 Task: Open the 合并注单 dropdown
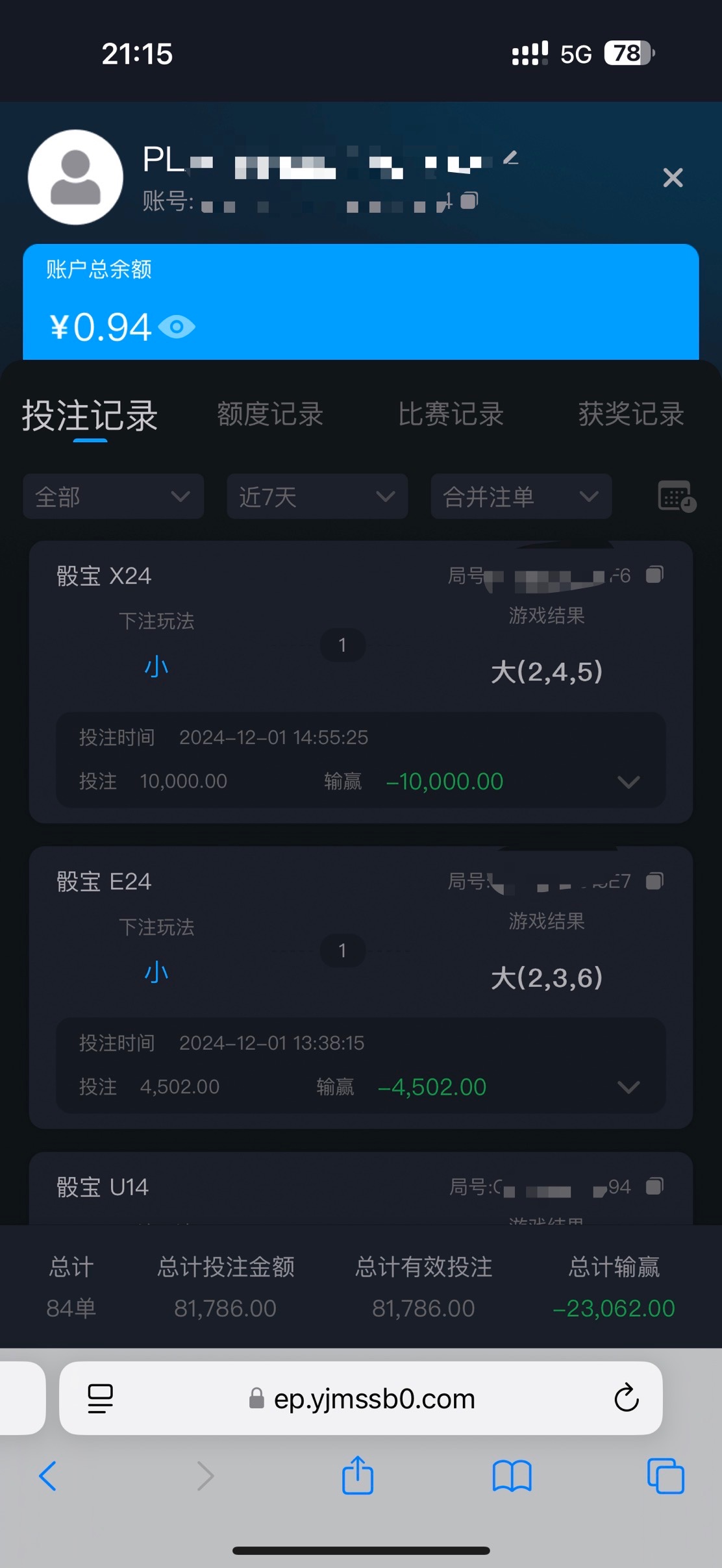(x=521, y=497)
